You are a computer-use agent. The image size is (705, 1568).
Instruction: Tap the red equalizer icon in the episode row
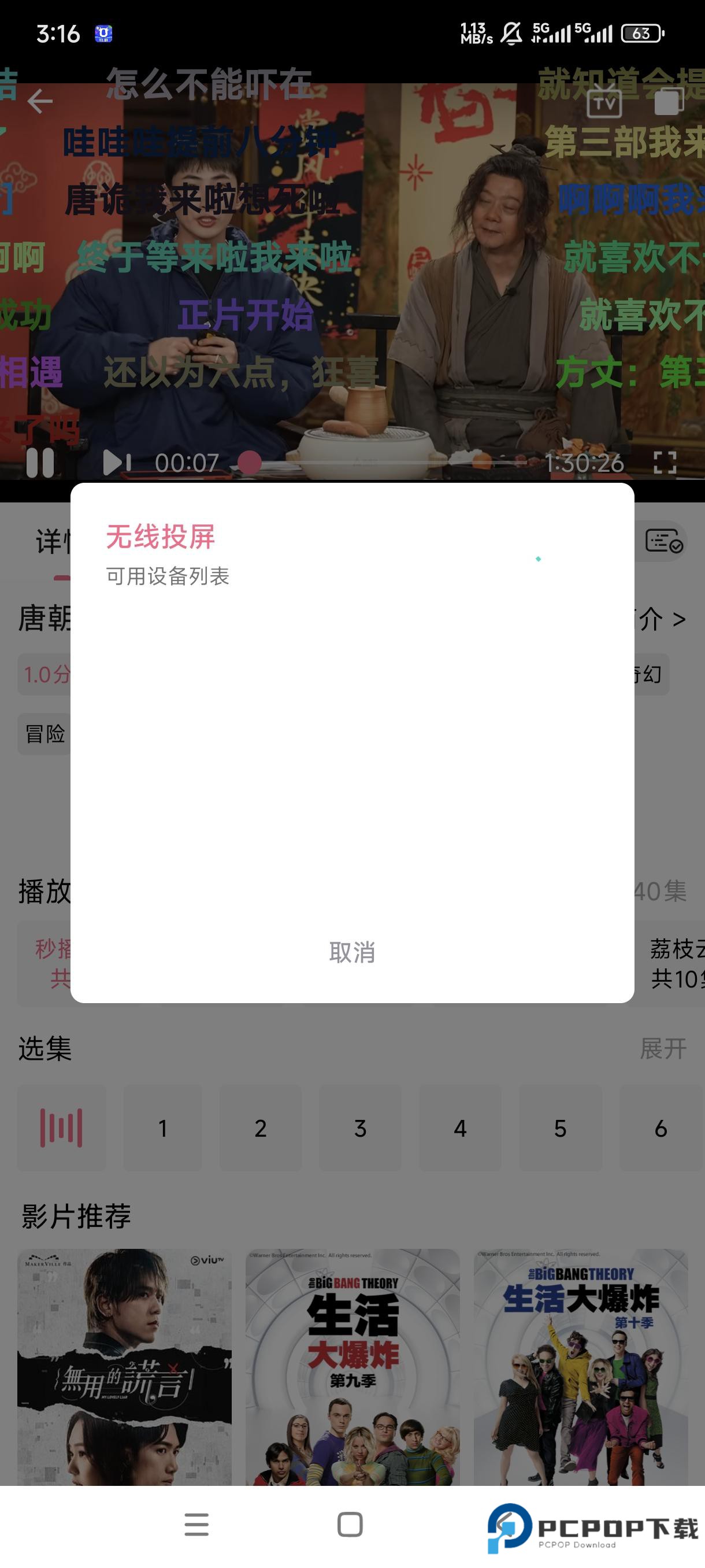[61, 1129]
